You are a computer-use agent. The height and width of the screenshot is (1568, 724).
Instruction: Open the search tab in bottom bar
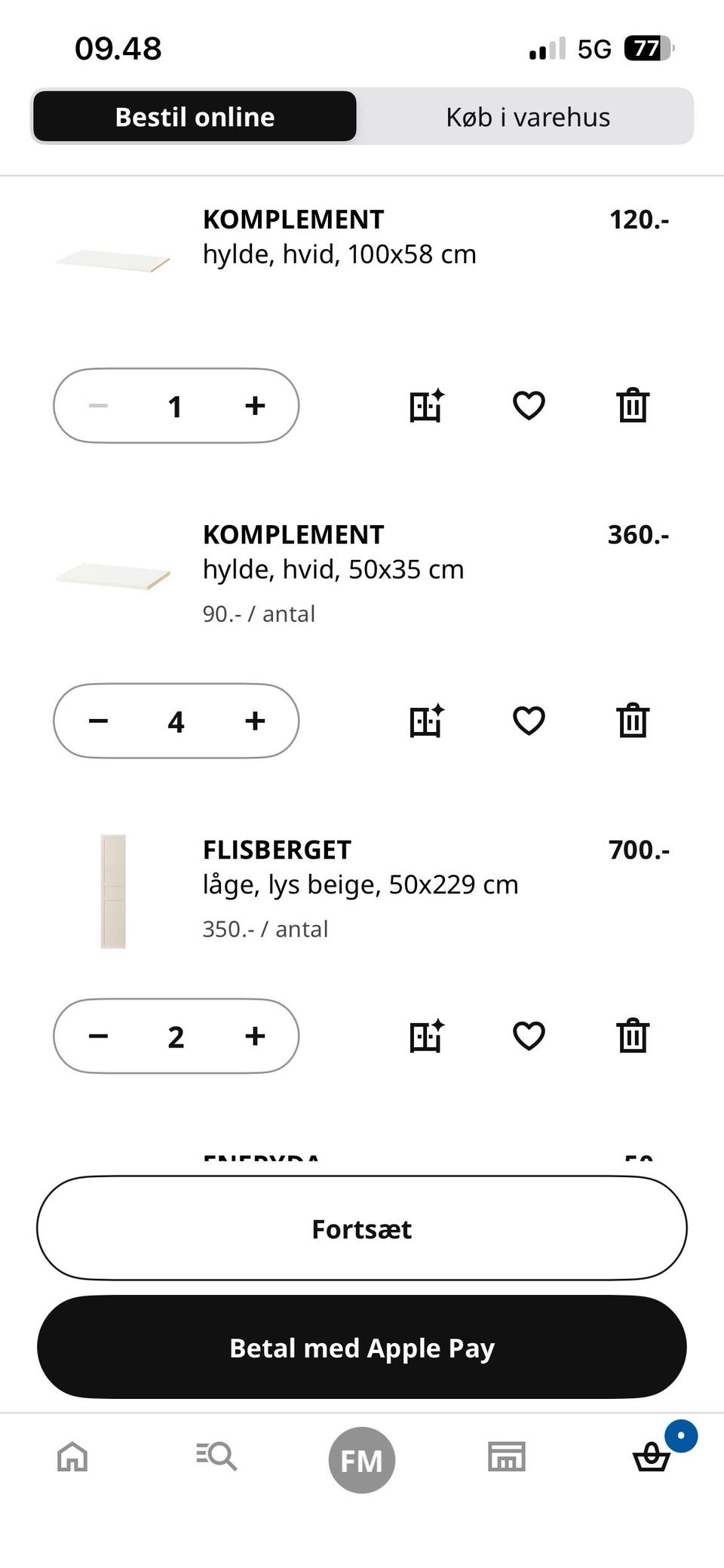click(216, 1456)
